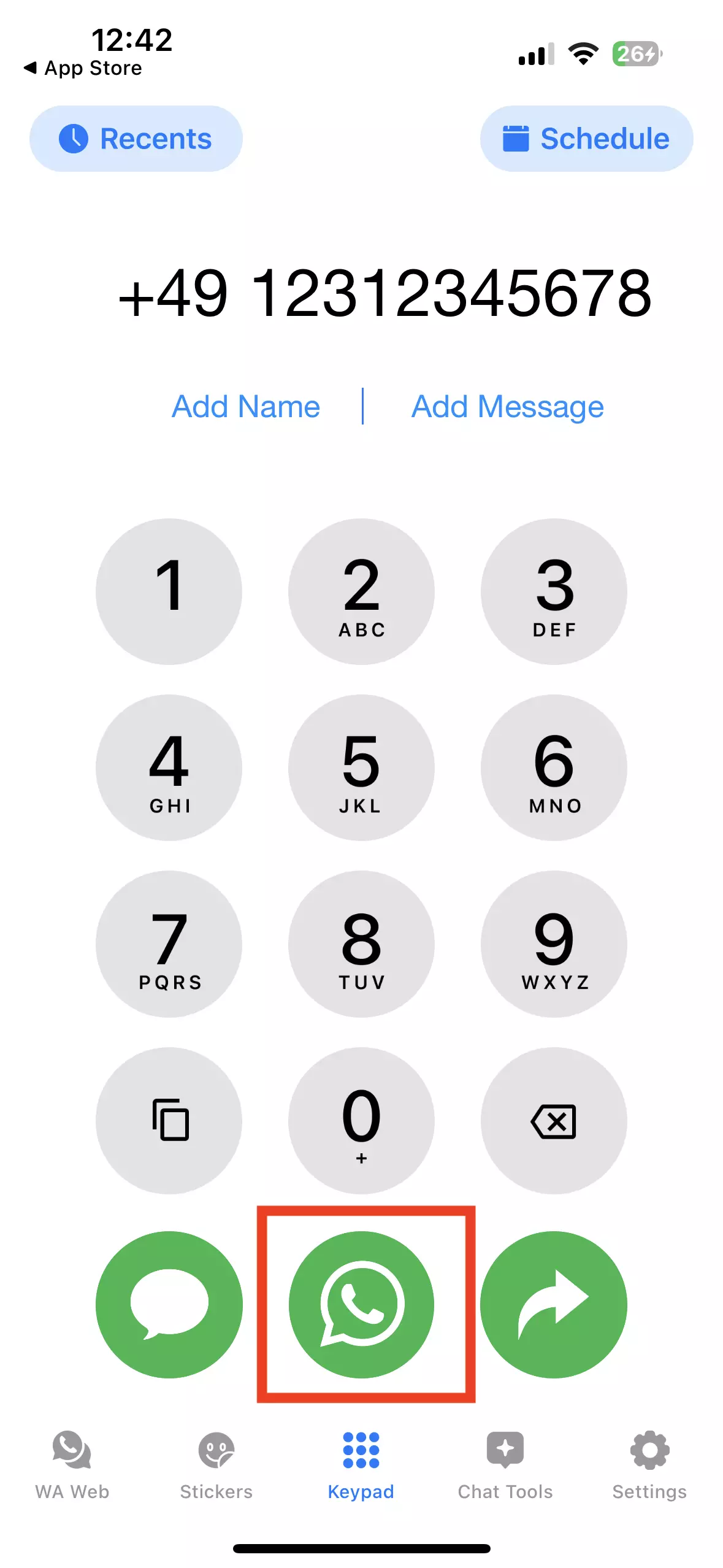Open the Schedule feature
723x1568 pixels.
586,139
